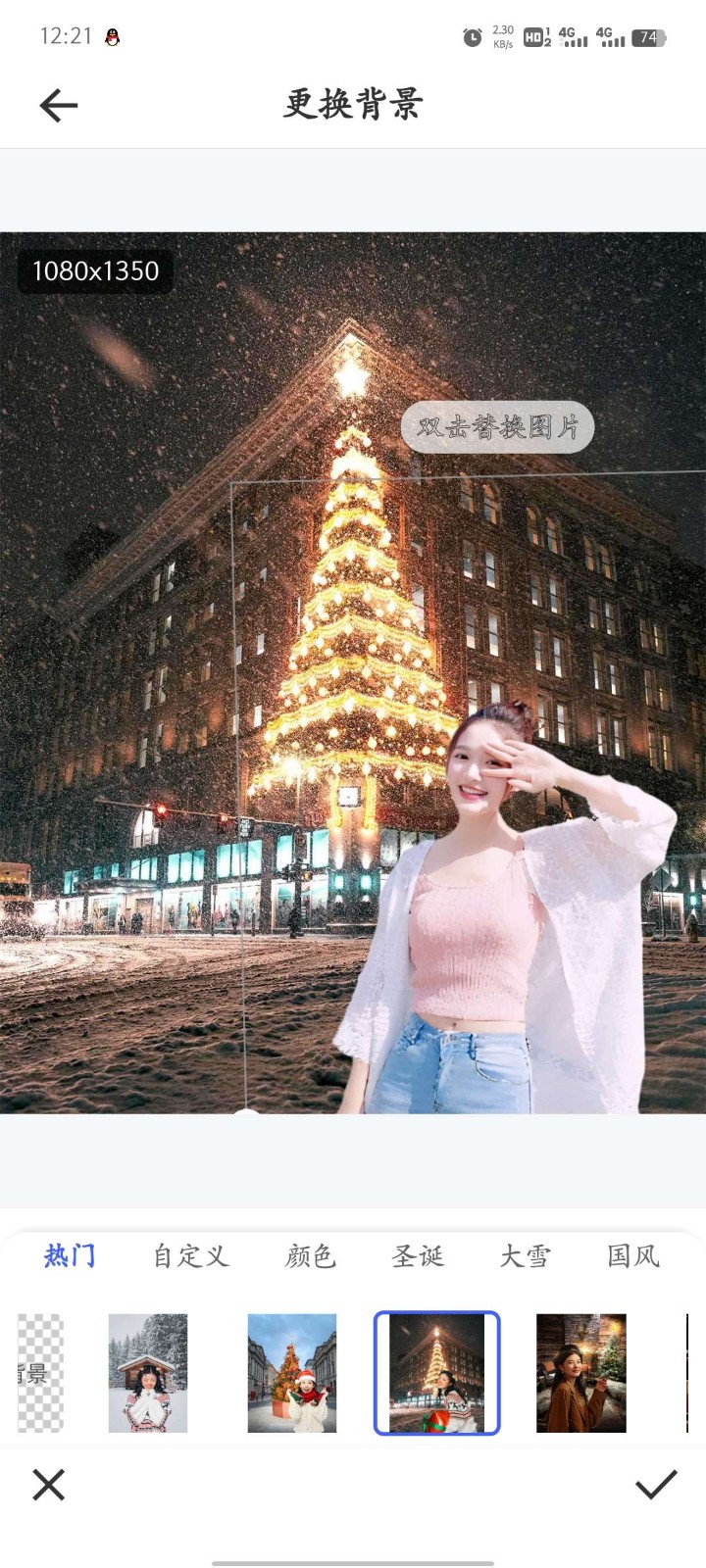
Task: Choose the transparent checkerboard background
Action: 40,1373
